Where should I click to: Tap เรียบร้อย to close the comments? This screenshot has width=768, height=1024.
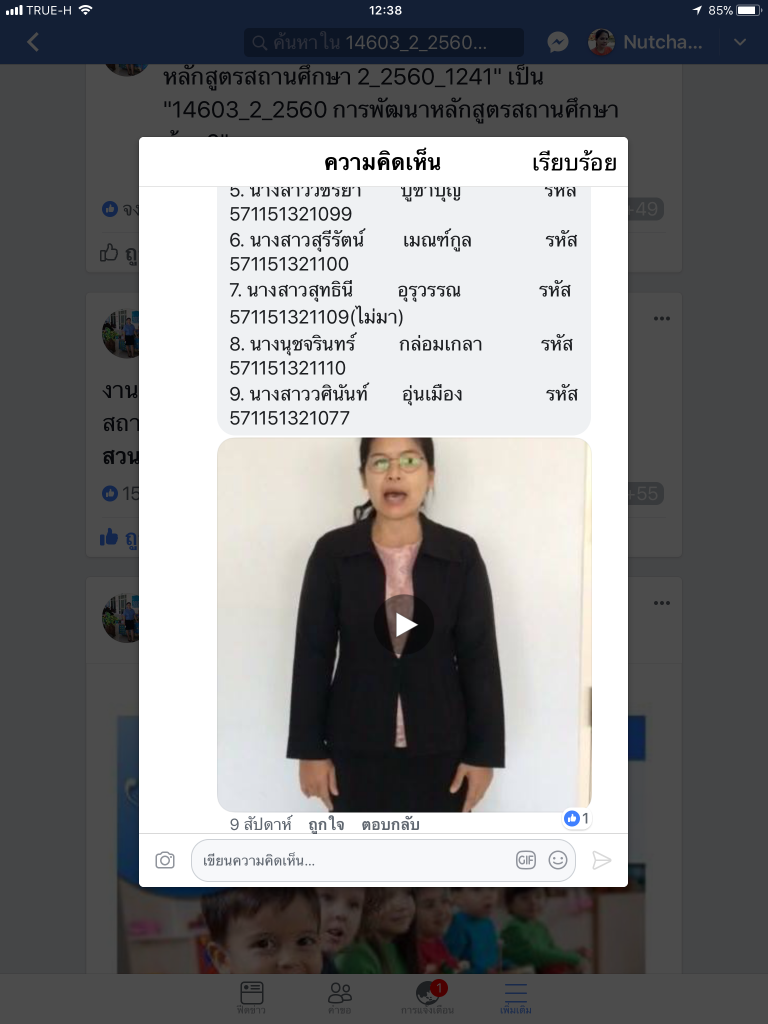pyautogui.click(x=574, y=163)
